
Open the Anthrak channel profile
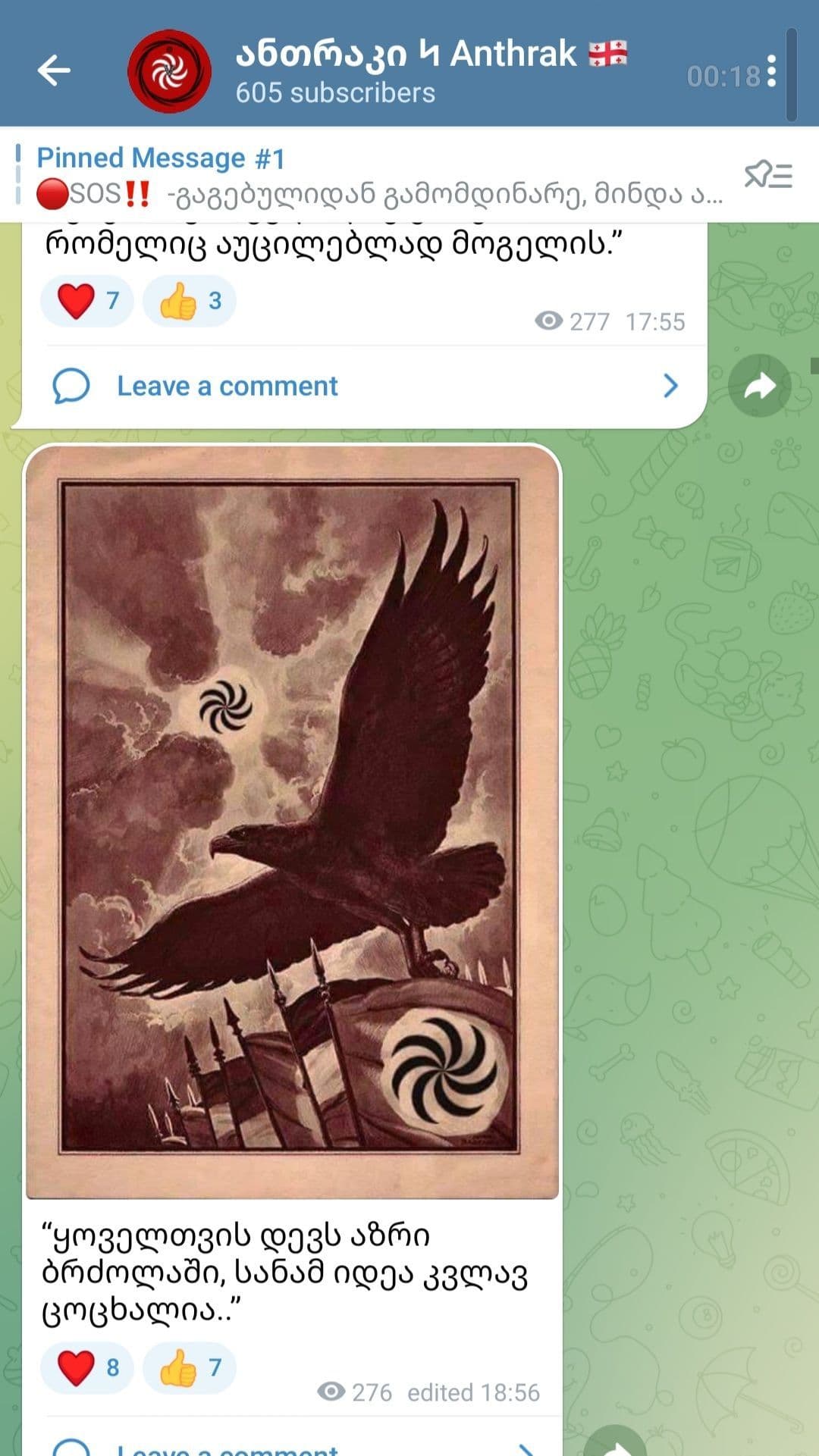432,70
